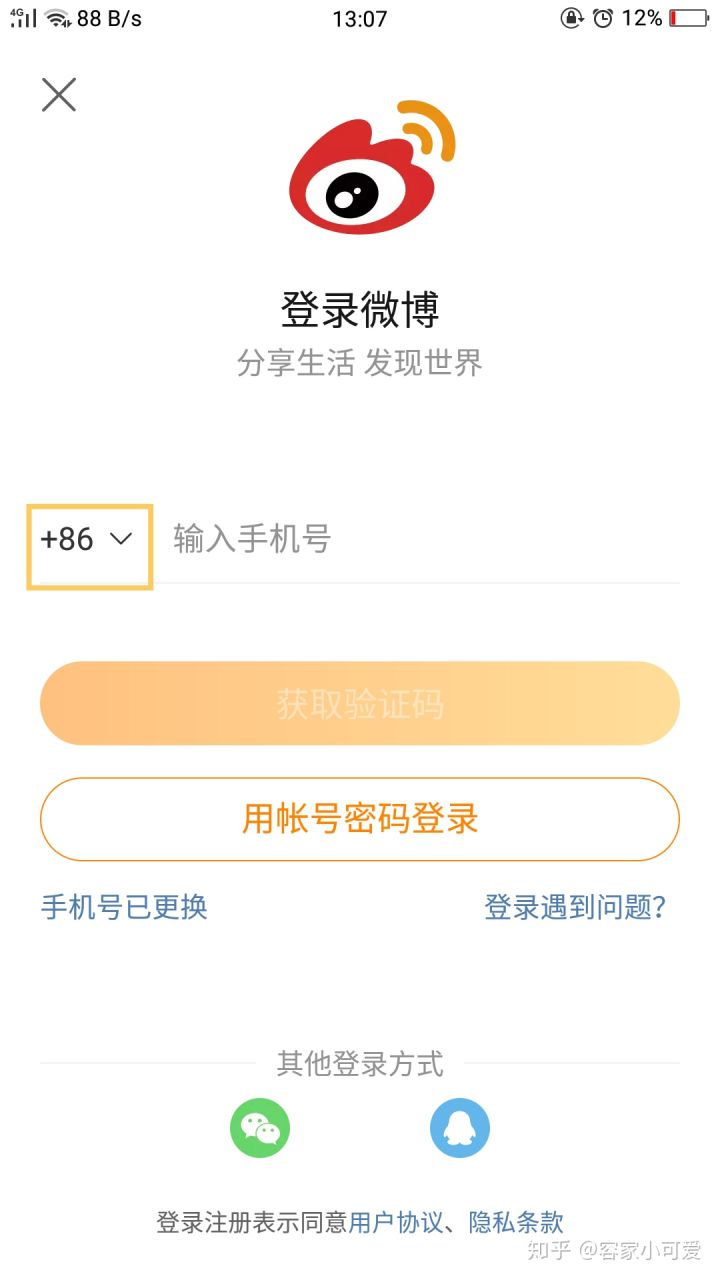Log in with QQ
Screen dimensions: 720x1280
pyautogui.click(x=460, y=1127)
